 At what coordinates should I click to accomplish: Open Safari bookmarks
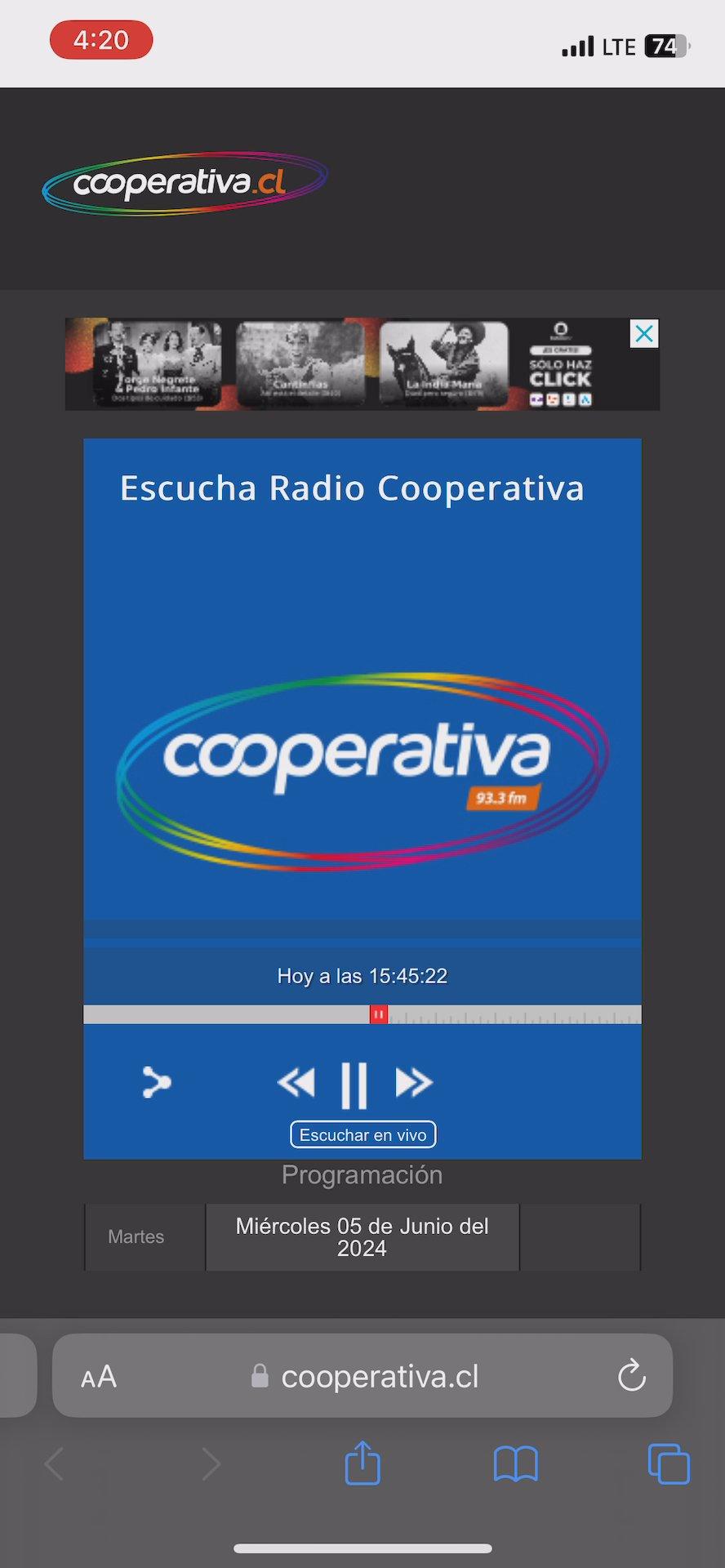click(516, 1463)
